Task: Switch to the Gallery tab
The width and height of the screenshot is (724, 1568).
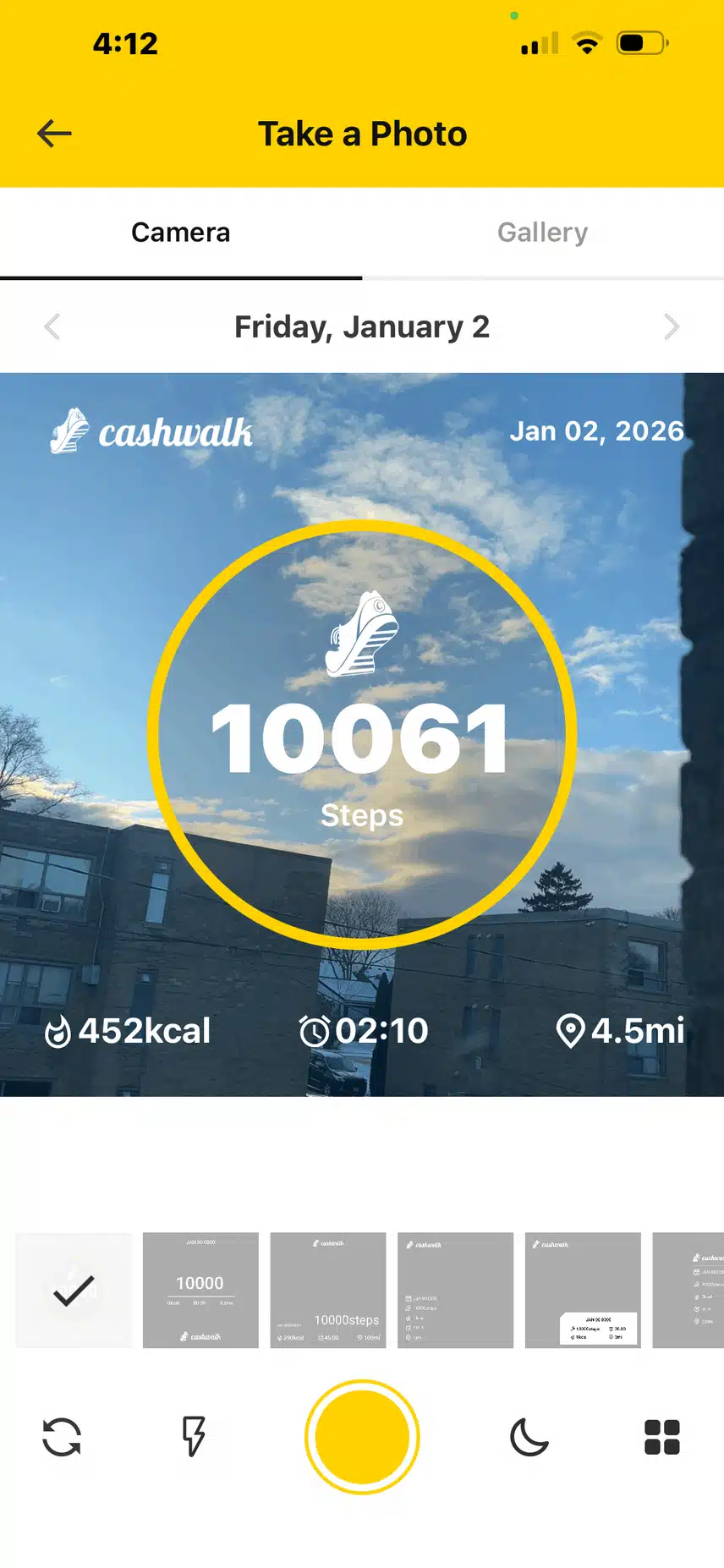Action: 542,233
